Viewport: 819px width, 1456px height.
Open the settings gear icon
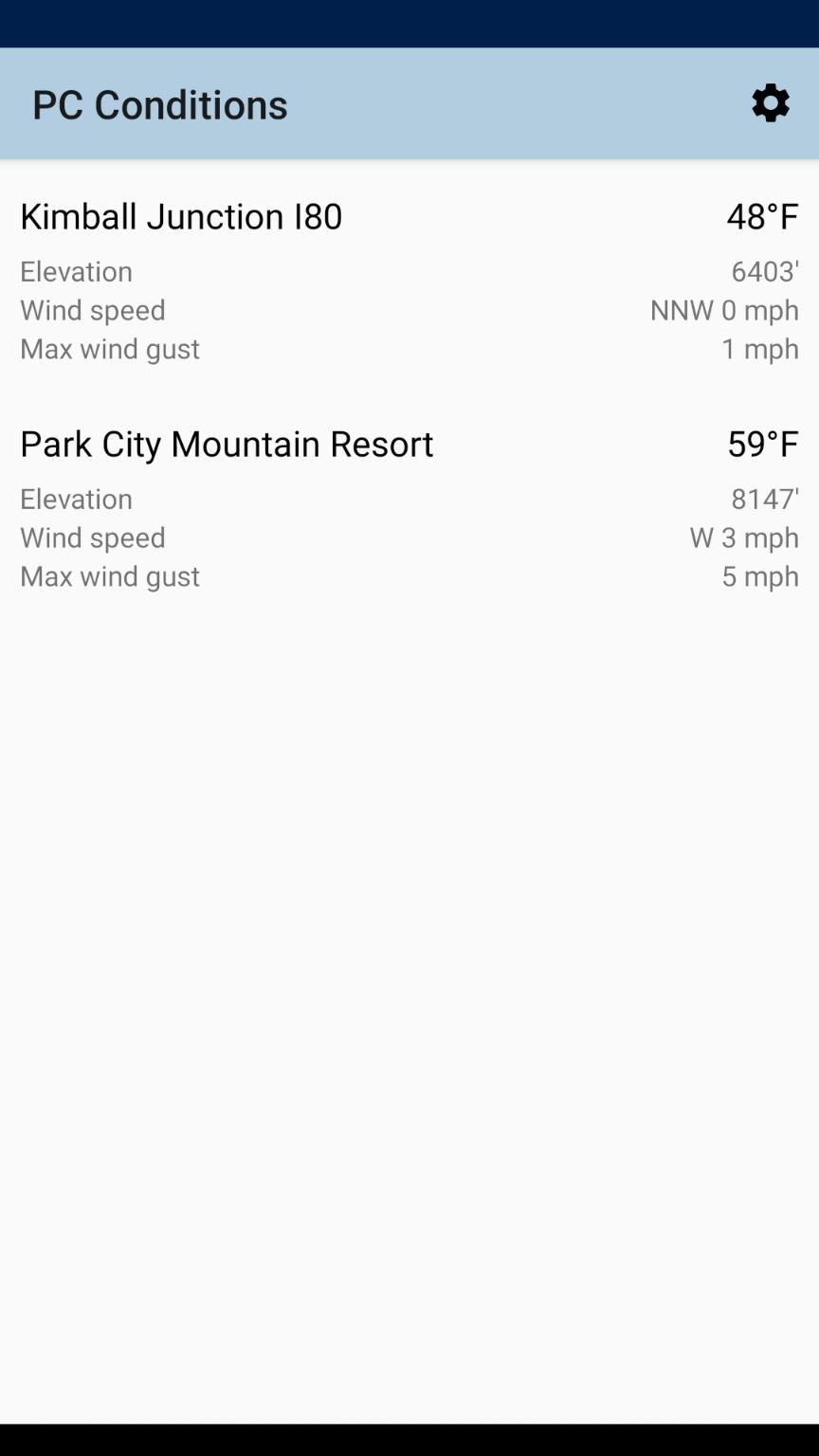pyautogui.click(x=770, y=103)
